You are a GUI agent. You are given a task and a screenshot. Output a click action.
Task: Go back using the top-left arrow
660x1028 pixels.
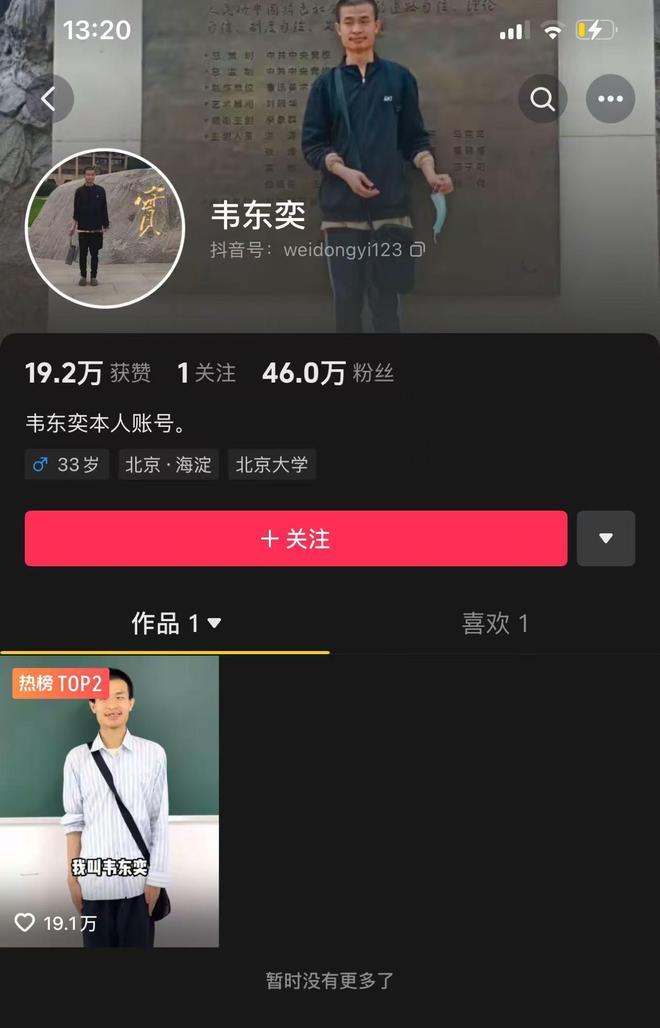pos(49,99)
